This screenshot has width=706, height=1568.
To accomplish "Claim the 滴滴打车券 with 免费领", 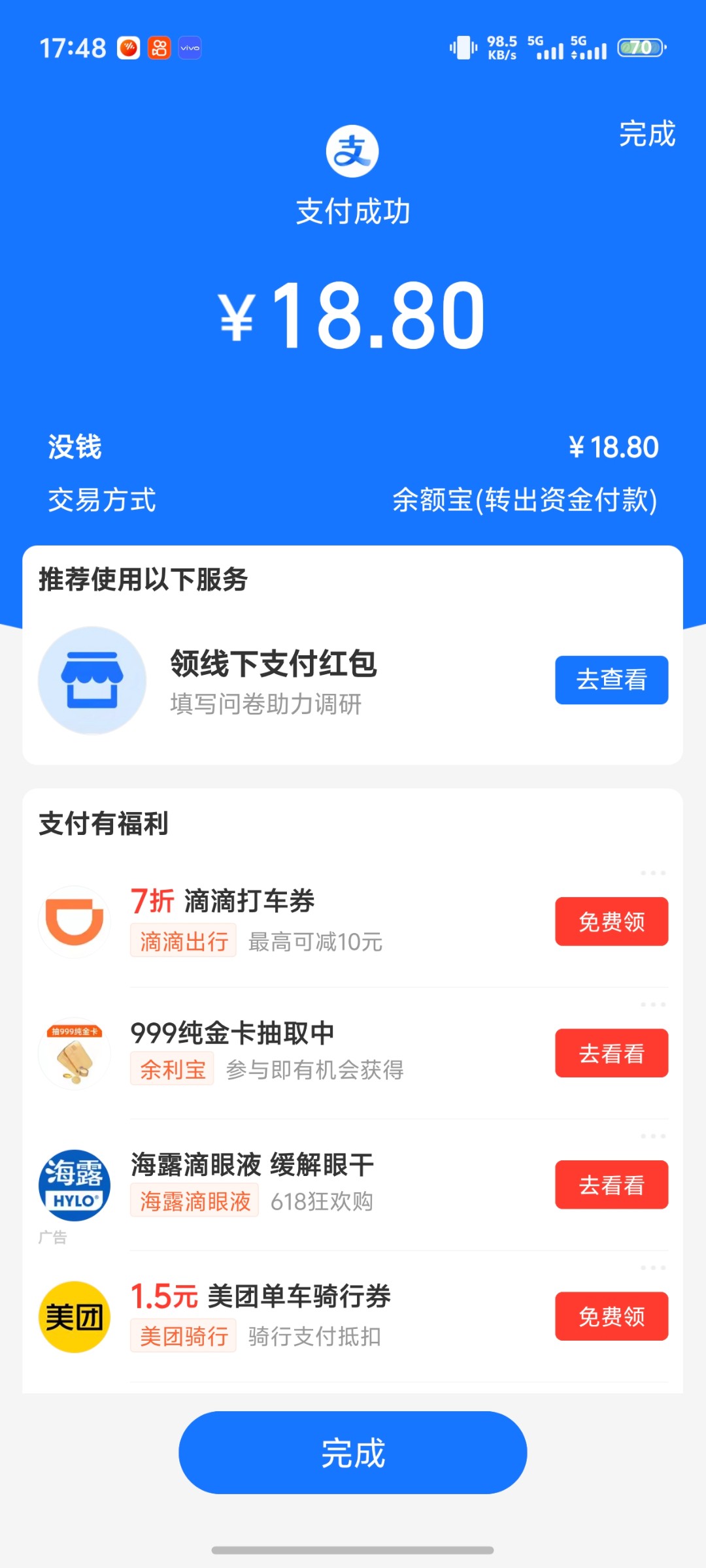I will point(611,921).
